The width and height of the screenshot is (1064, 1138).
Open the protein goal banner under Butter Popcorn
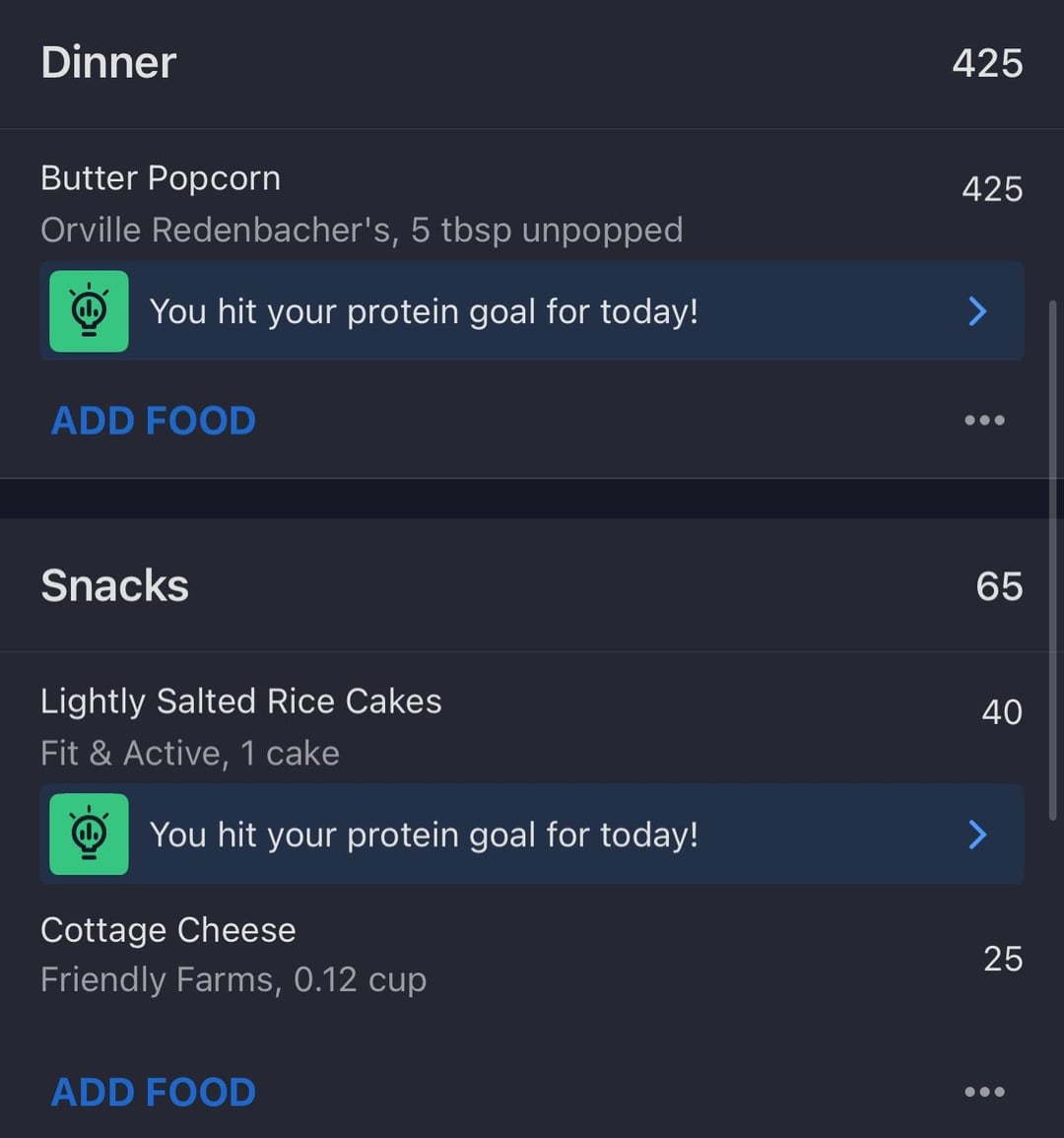tap(532, 311)
